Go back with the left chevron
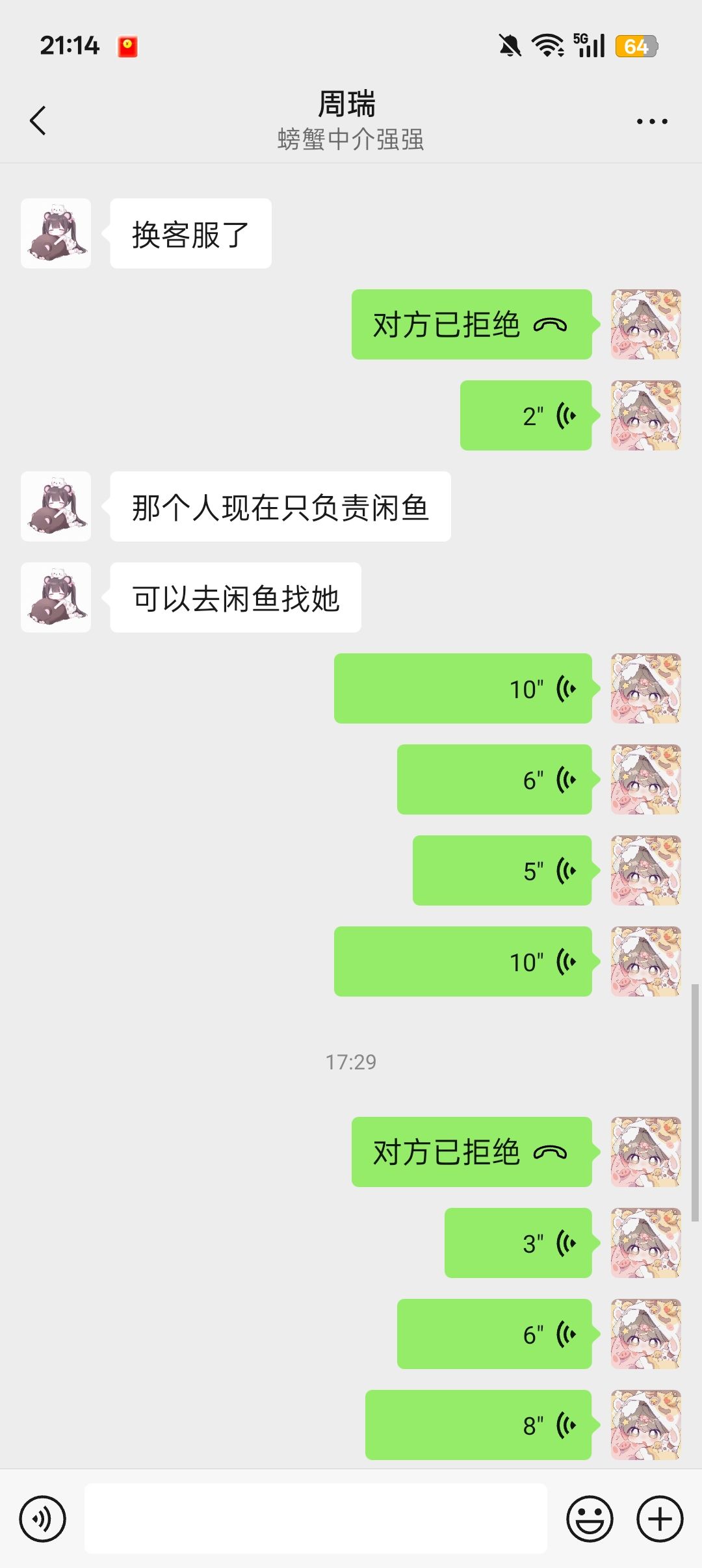 [37, 120]
